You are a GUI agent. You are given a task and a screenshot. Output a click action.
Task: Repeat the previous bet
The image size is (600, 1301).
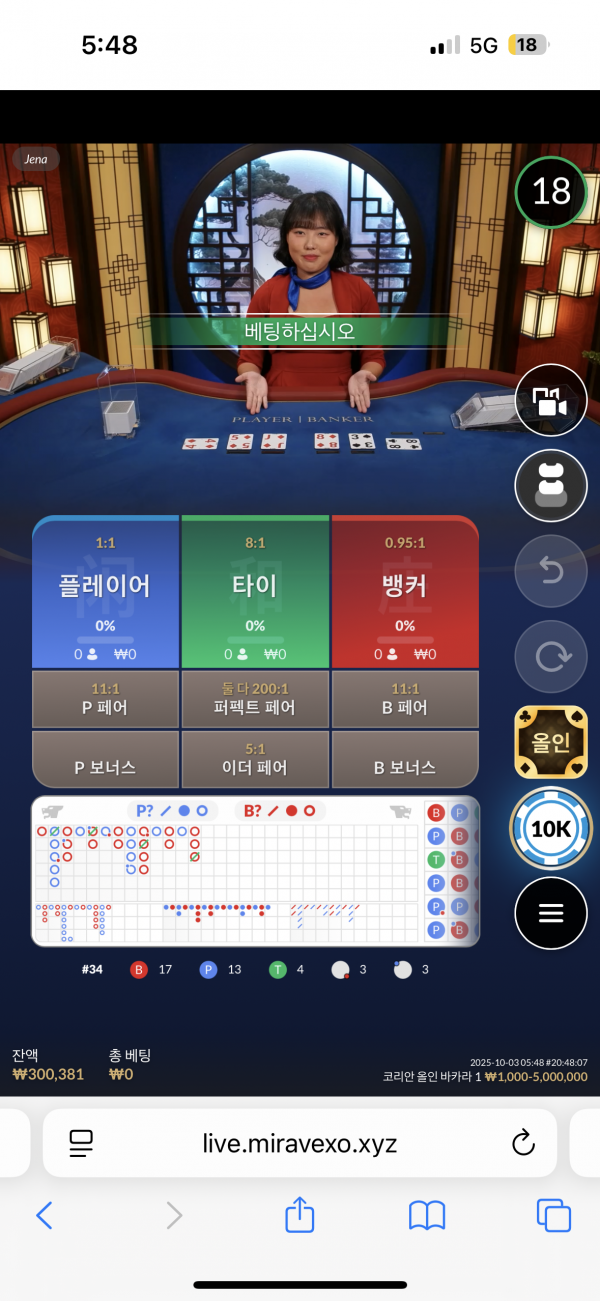click(551, 657)
